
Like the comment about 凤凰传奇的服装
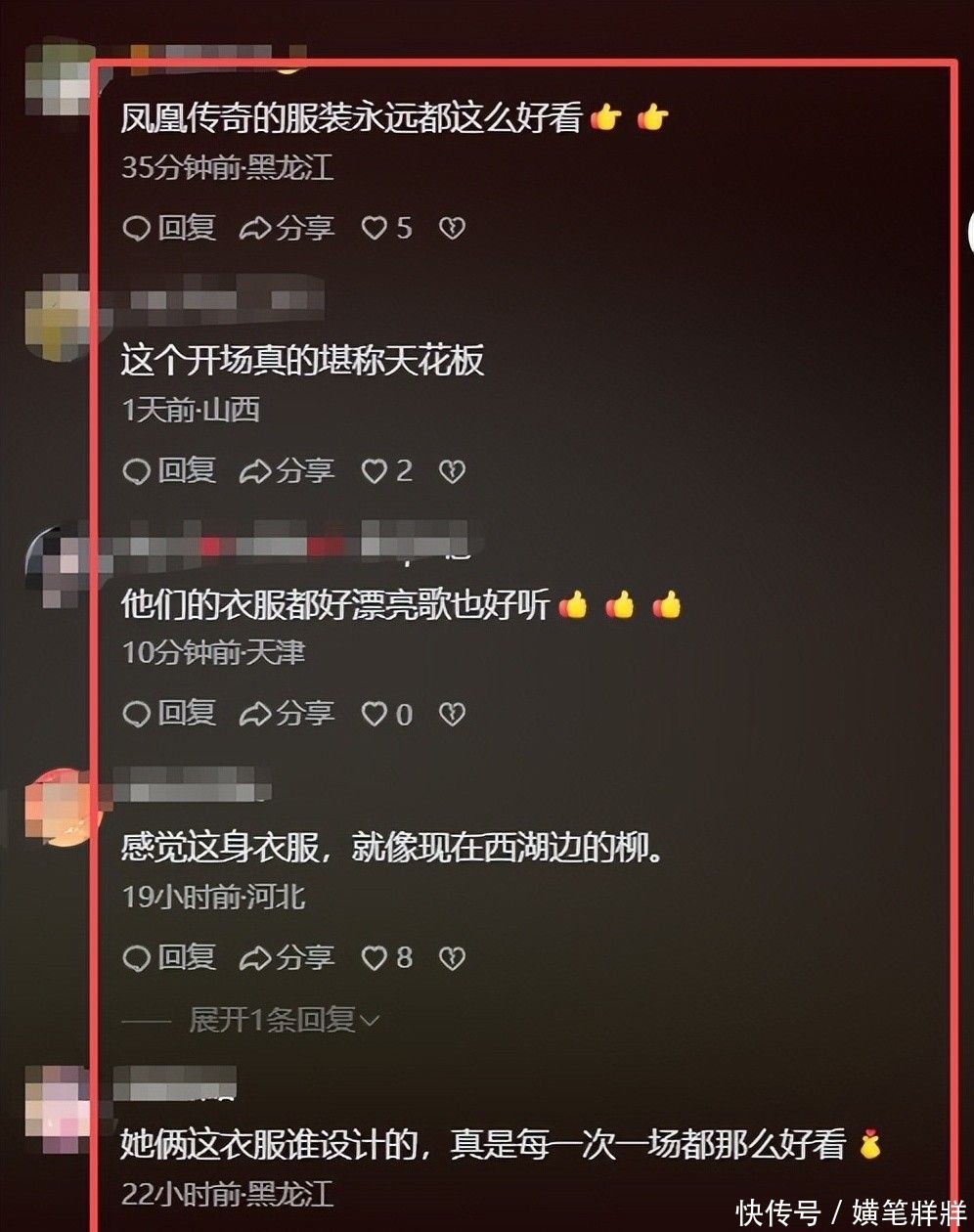pos(387,228)
